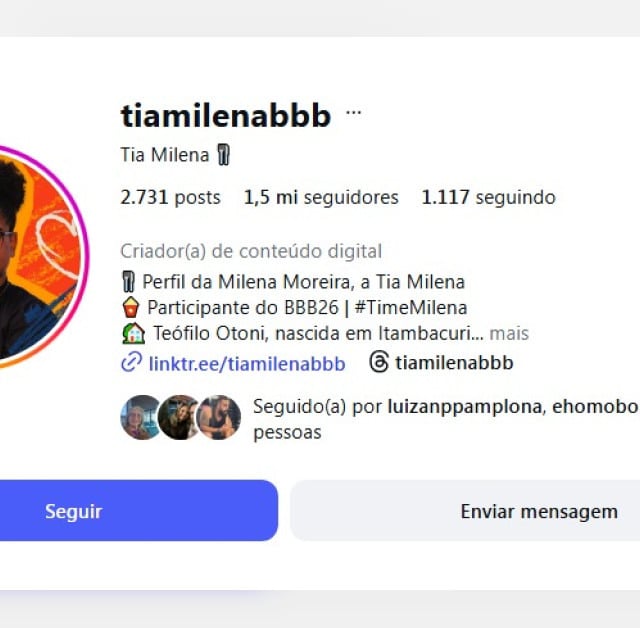This screenshot has height=628, width=640.
Task: Open the Threads profile tiamilenabbb
Action: [453, 363]
